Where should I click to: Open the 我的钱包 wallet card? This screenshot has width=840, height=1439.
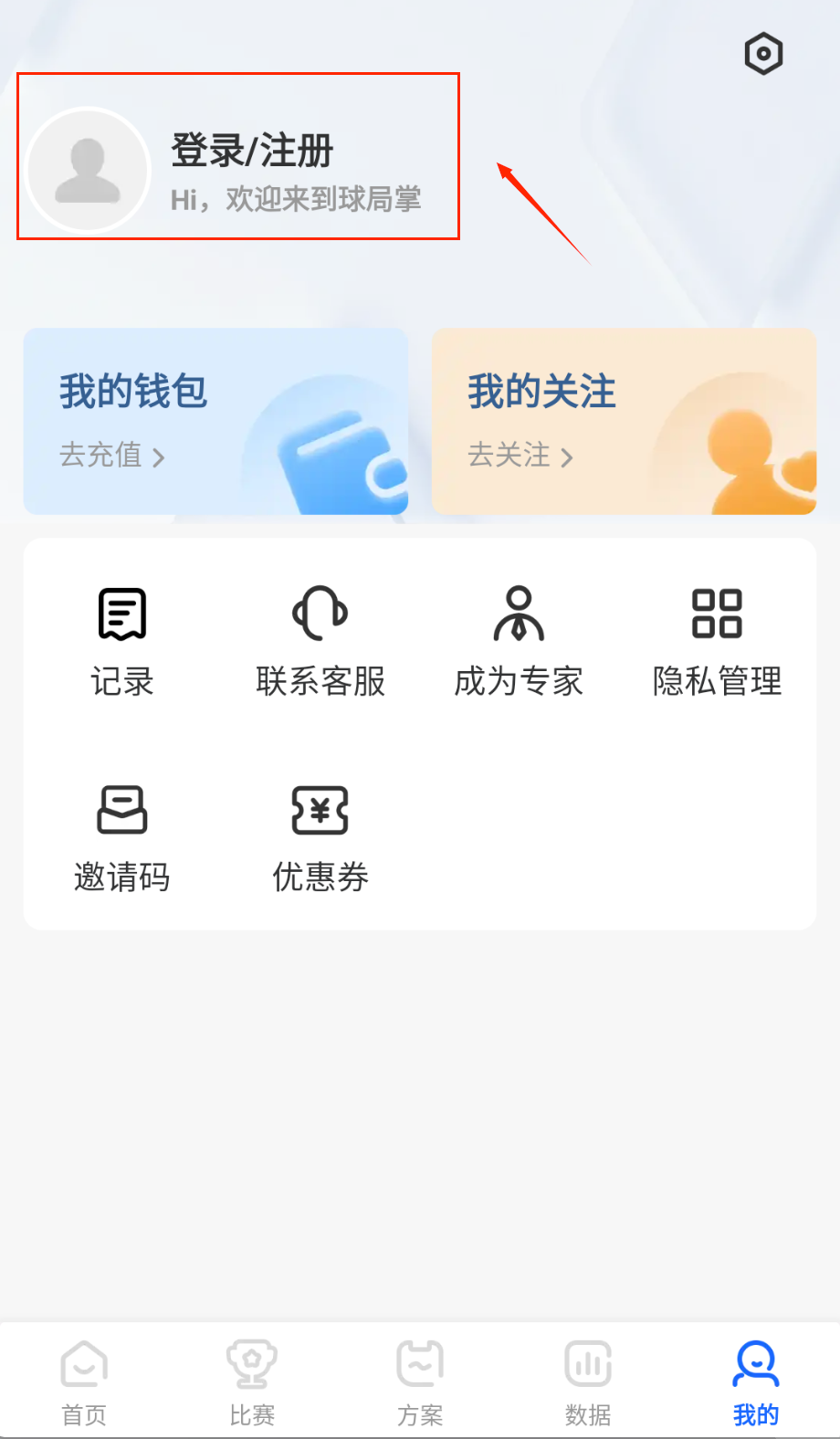tap(215, 421)
